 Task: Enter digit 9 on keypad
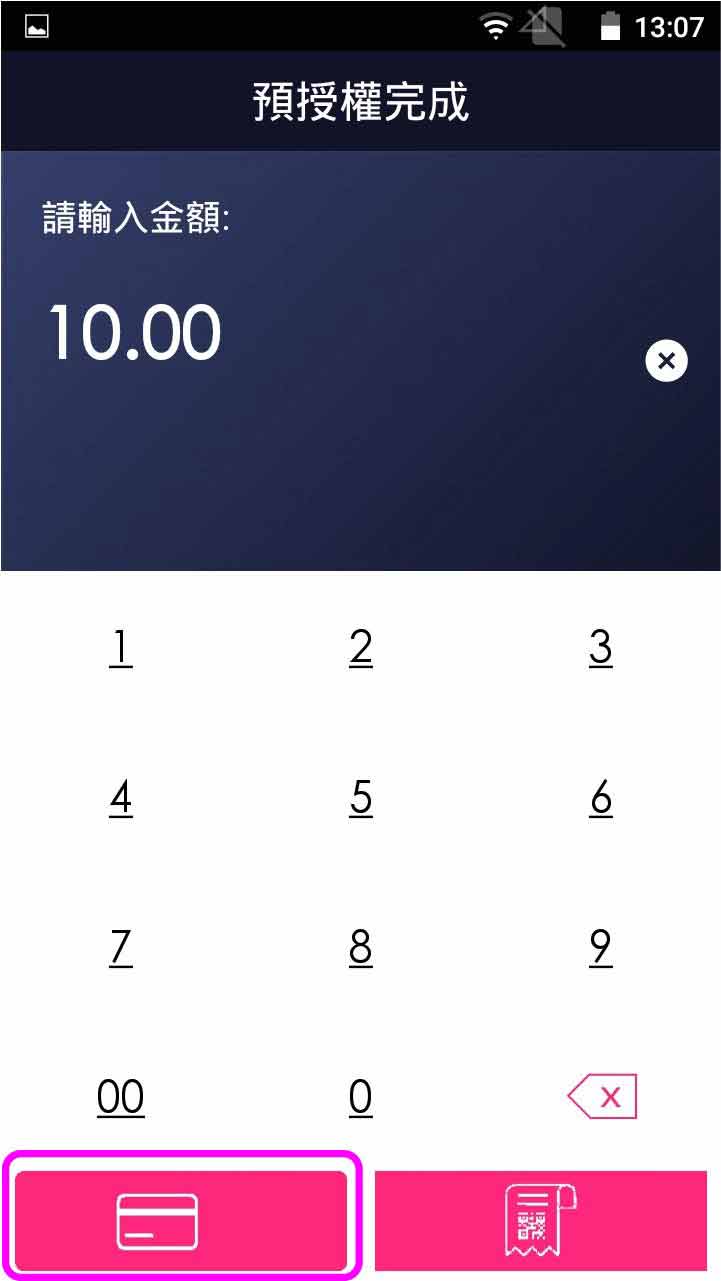click(600, 947)
